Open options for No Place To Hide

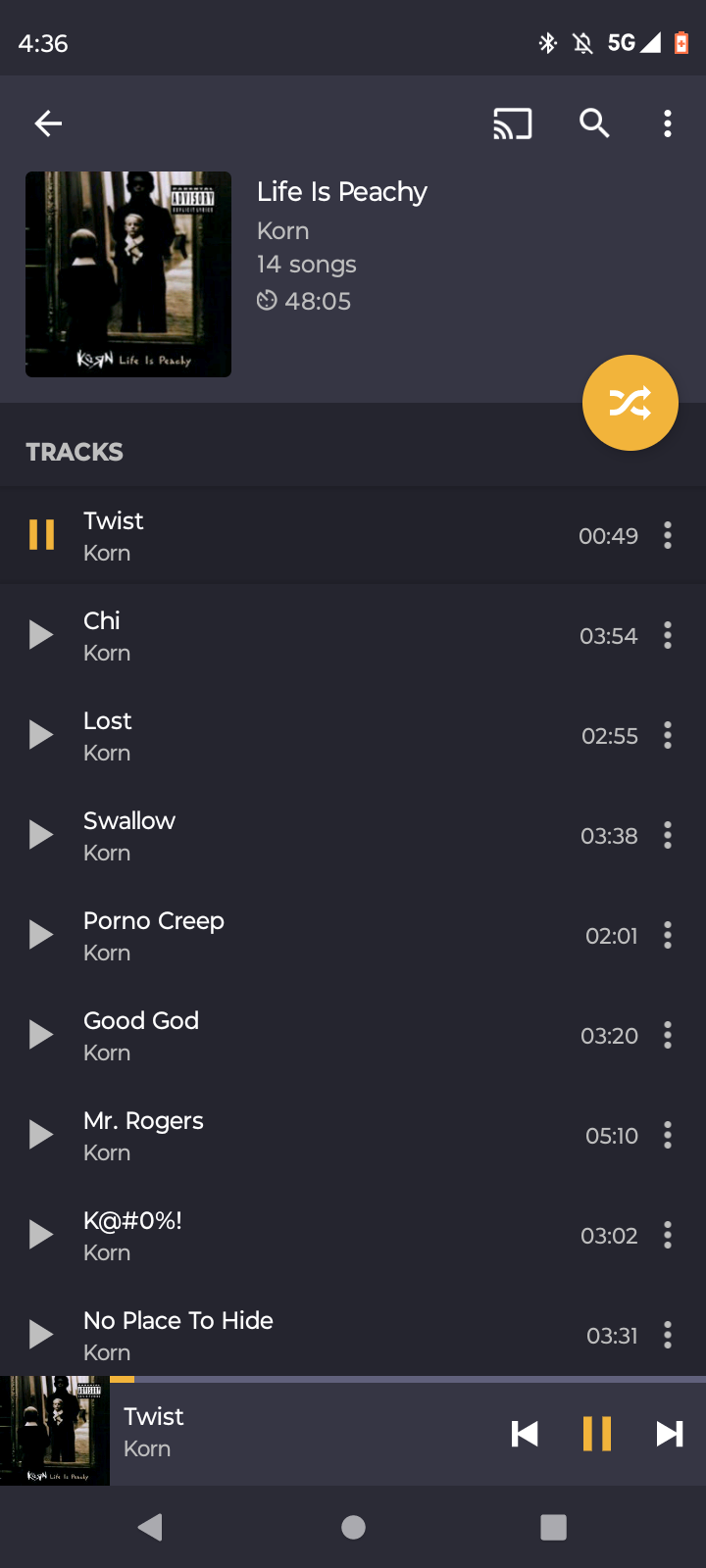(668, 1335)
